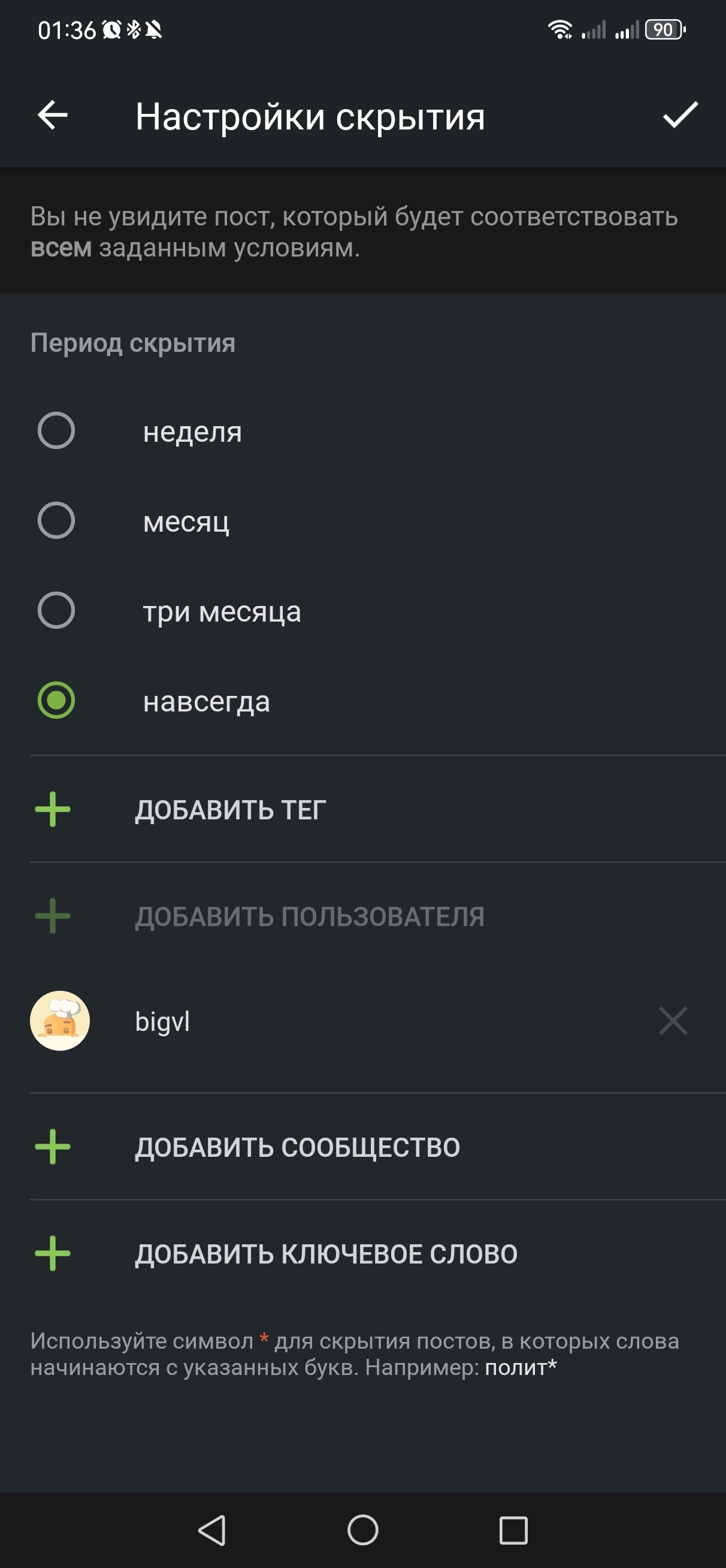Choose три месяца as hiding period
This screenshot has width=726, height=1568.
[56, 611]
